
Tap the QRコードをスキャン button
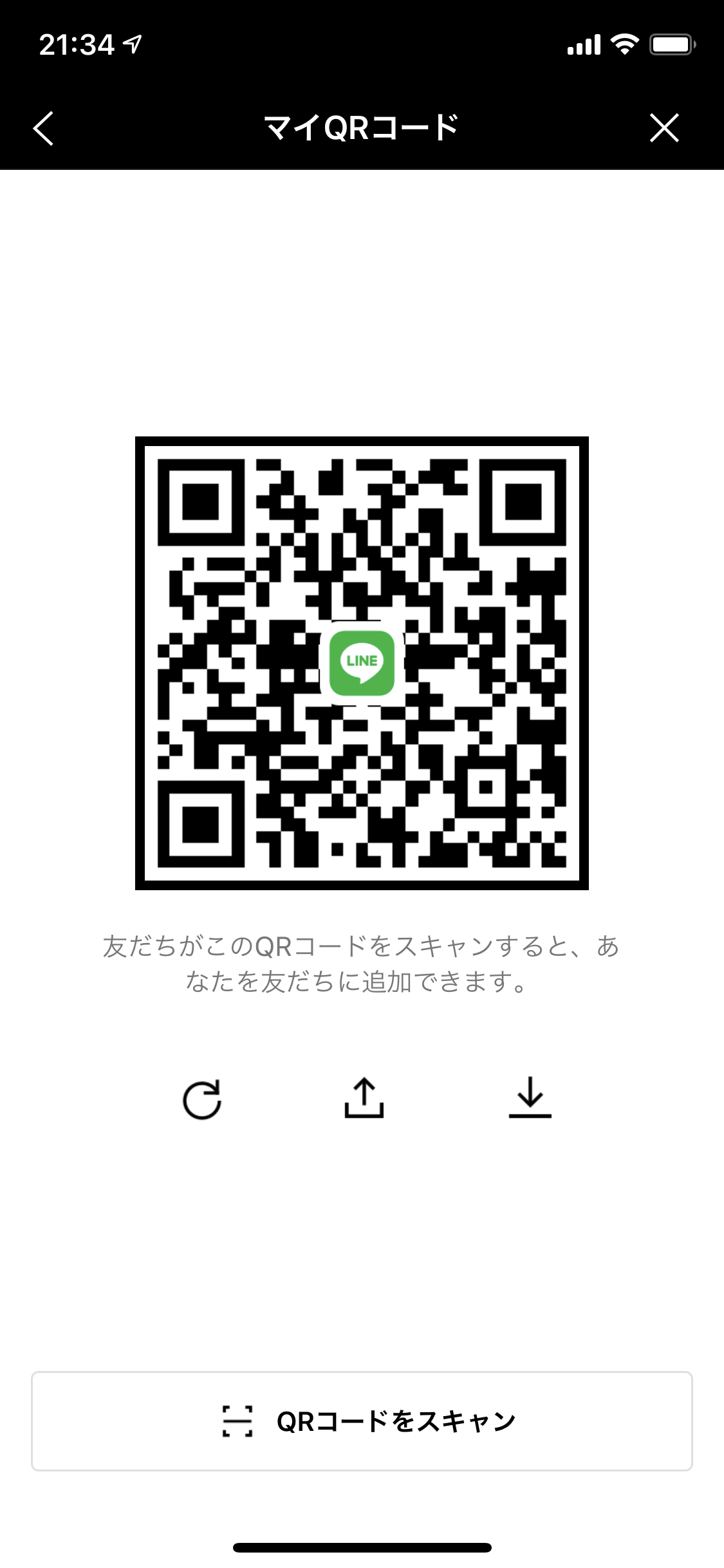362,1421
